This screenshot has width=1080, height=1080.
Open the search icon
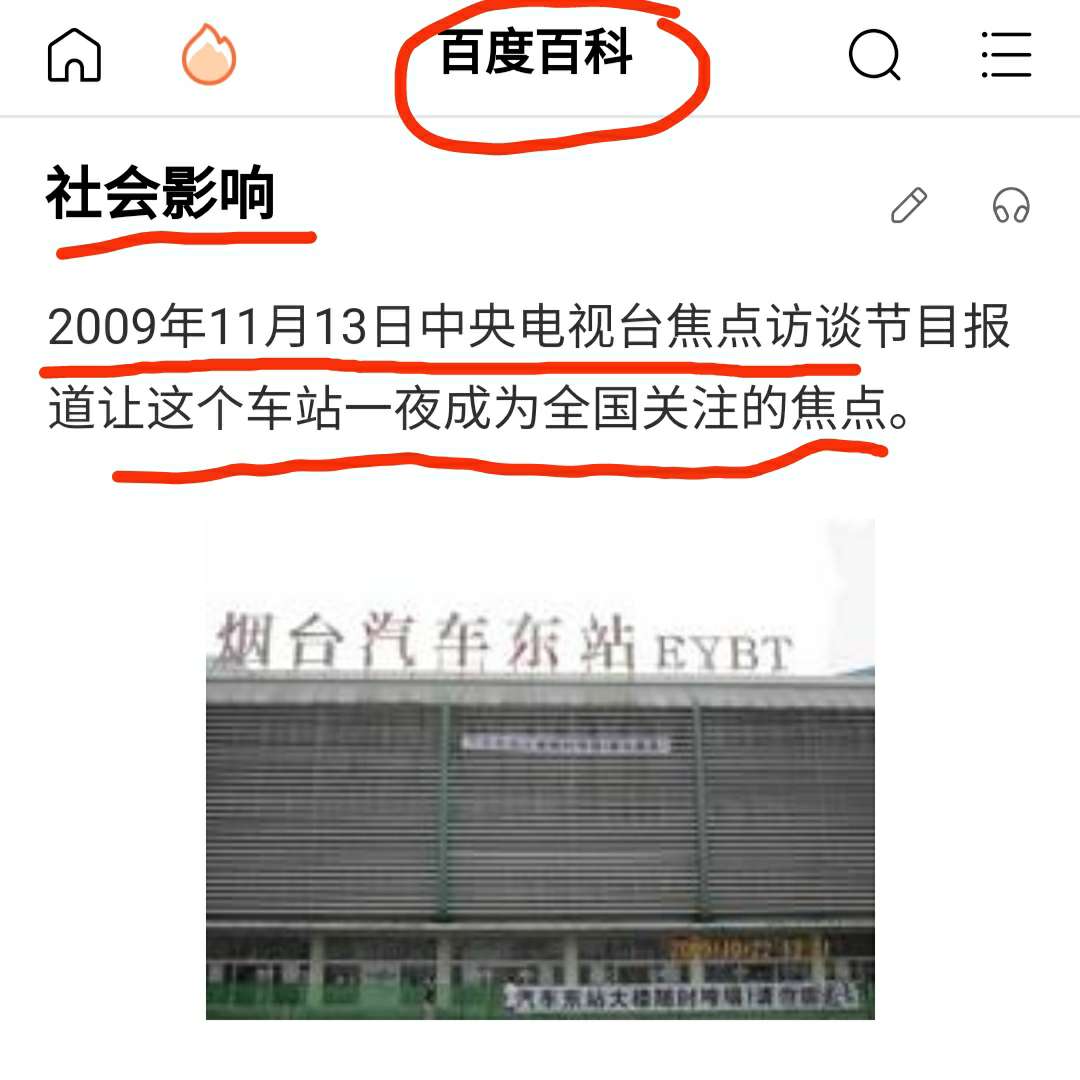[874, 55]
